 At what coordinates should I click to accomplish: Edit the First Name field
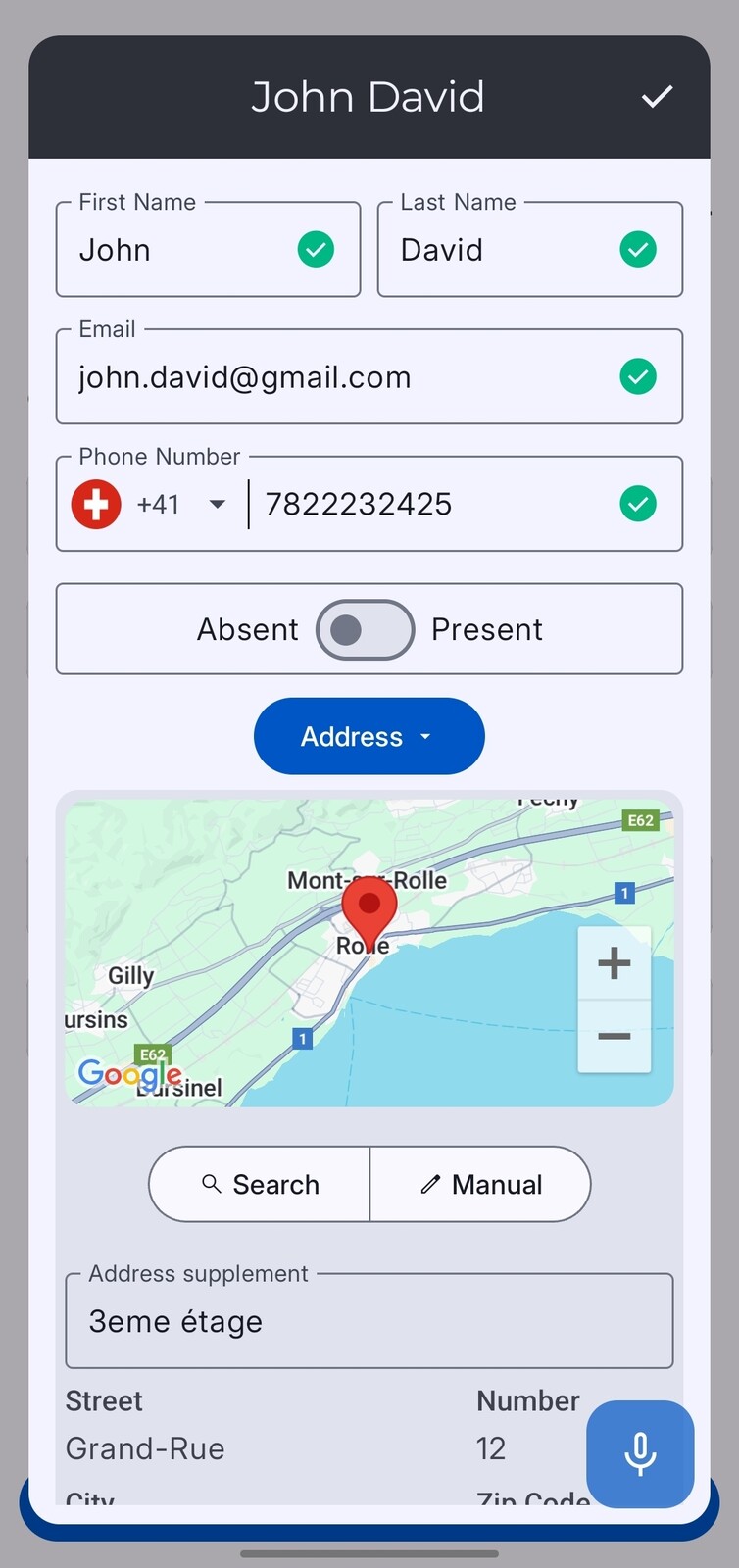181,250
